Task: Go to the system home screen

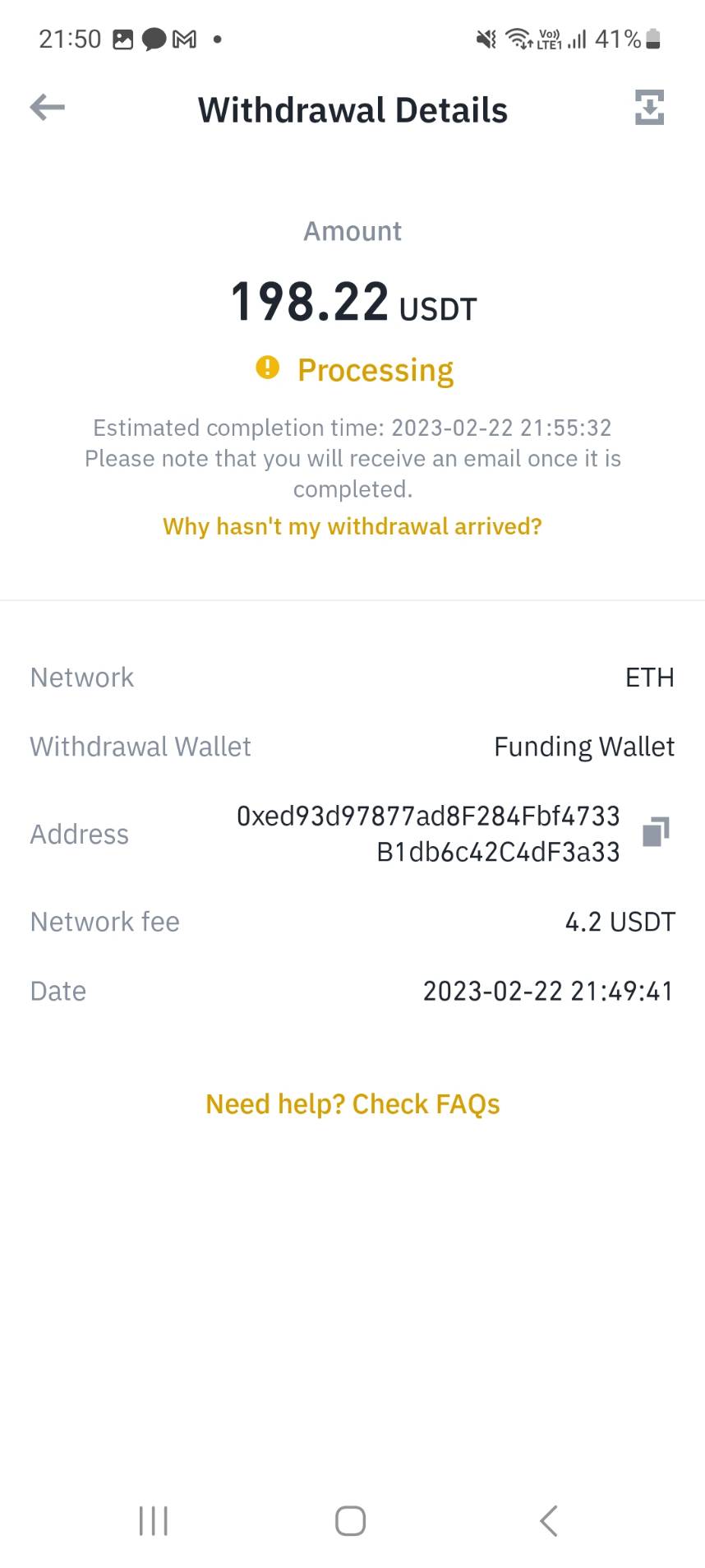Action: pos(351,1520)
